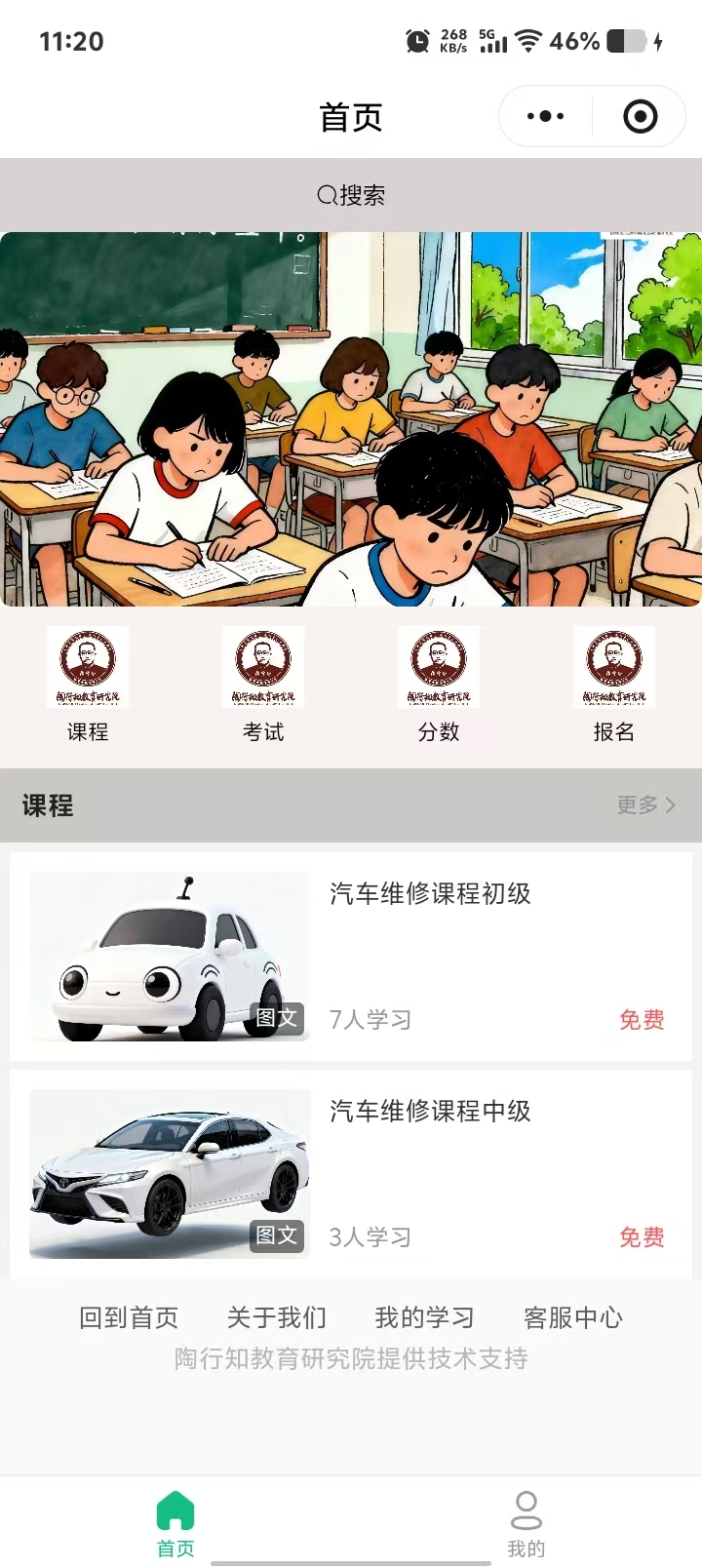Close the mini program with the circle icon
Image resolution: width=702 pixels, height=1568 pixels.
pyautogui.click(x=640, y=117)
